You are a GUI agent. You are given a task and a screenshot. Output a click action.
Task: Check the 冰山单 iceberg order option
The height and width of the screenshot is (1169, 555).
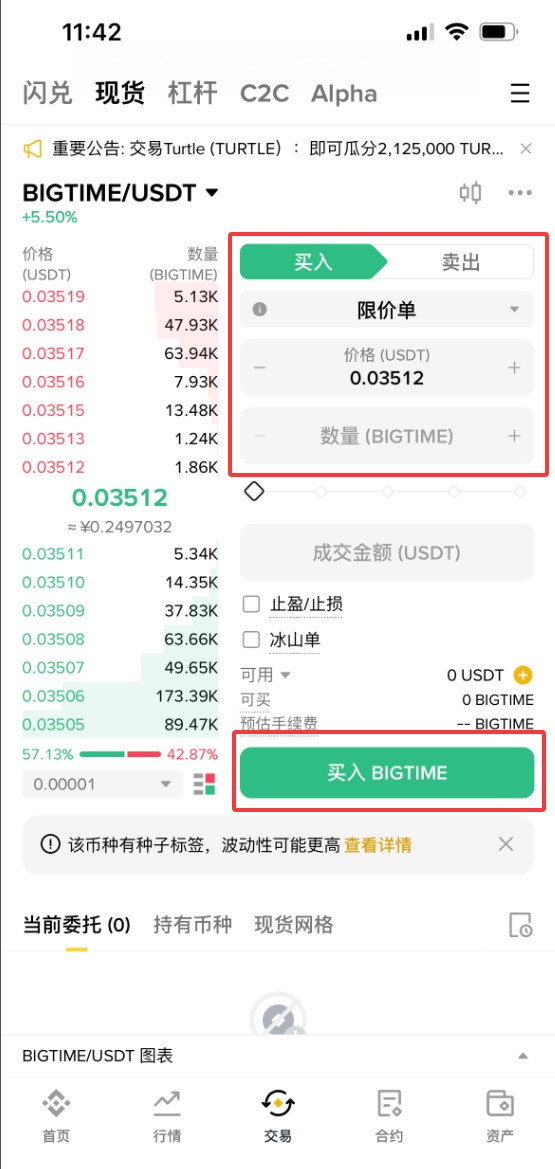[x=252, y=639]
